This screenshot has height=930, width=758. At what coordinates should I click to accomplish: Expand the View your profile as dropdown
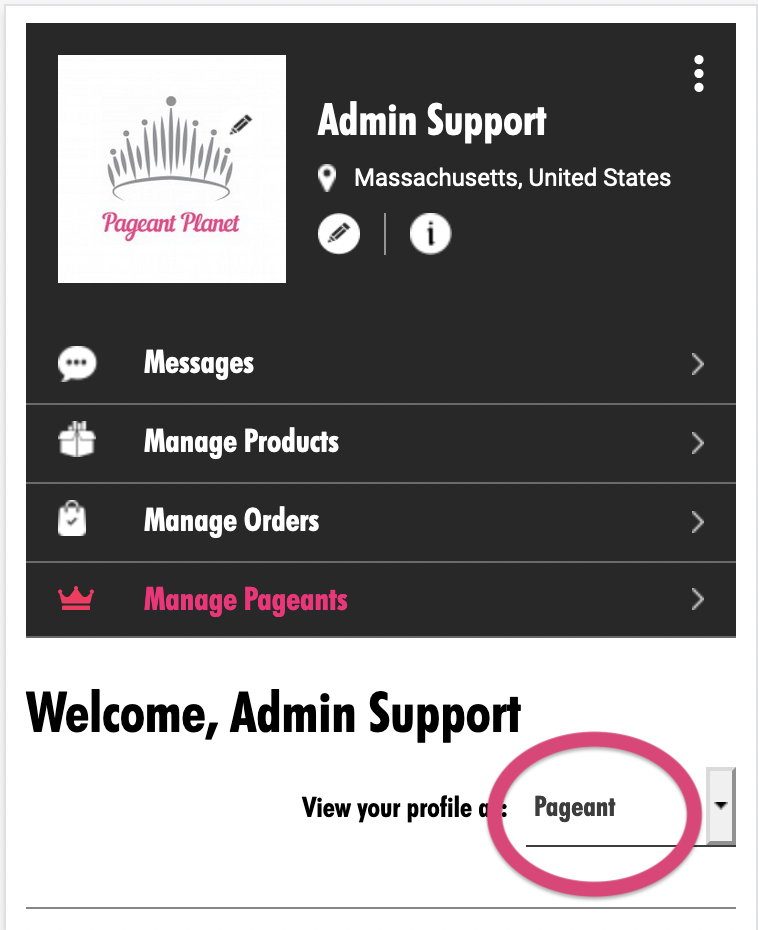[720, 806]
